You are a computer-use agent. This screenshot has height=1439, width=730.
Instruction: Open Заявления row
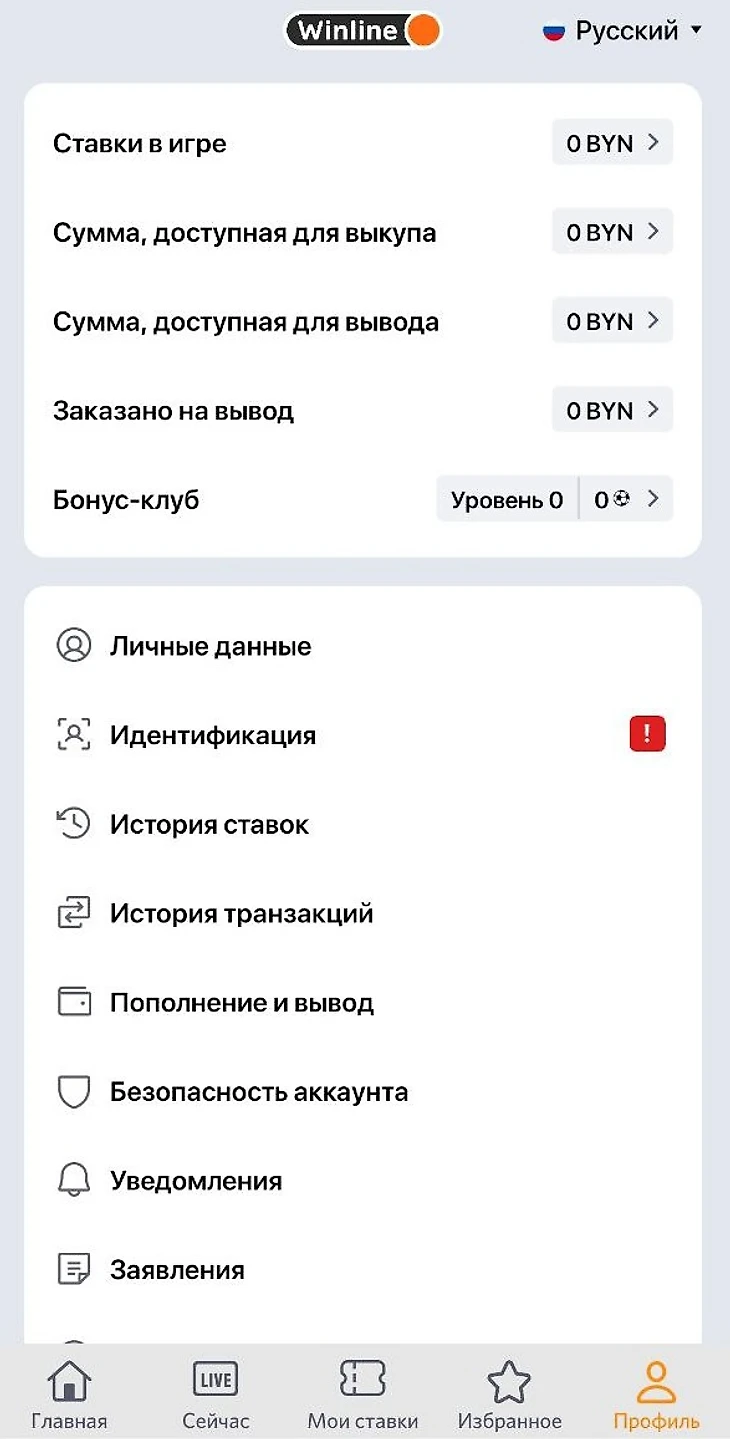coord(177,1270)
